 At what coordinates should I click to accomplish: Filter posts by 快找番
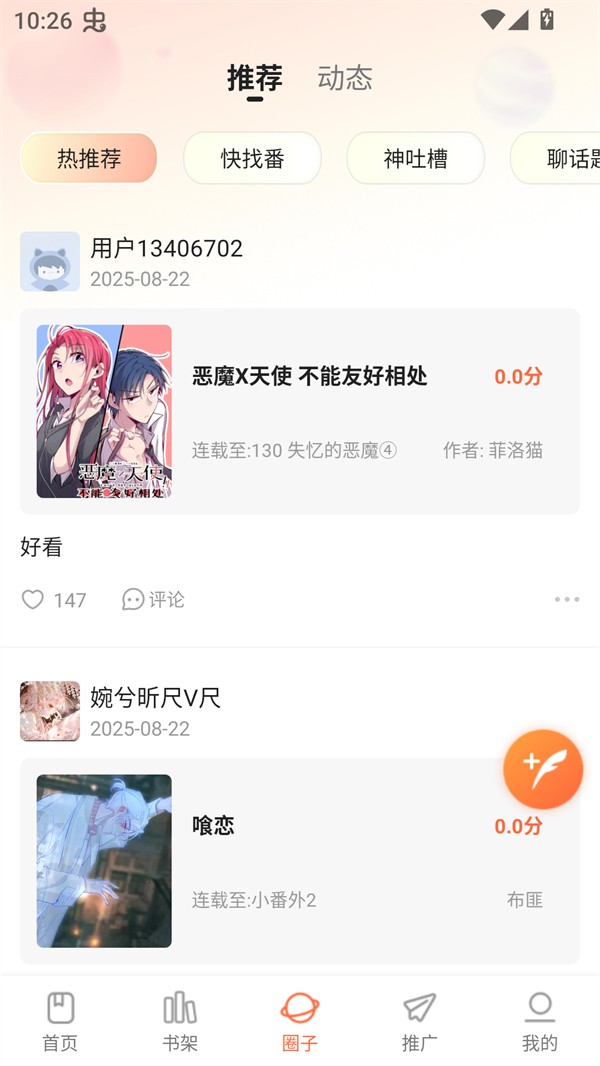pos(252,158)
